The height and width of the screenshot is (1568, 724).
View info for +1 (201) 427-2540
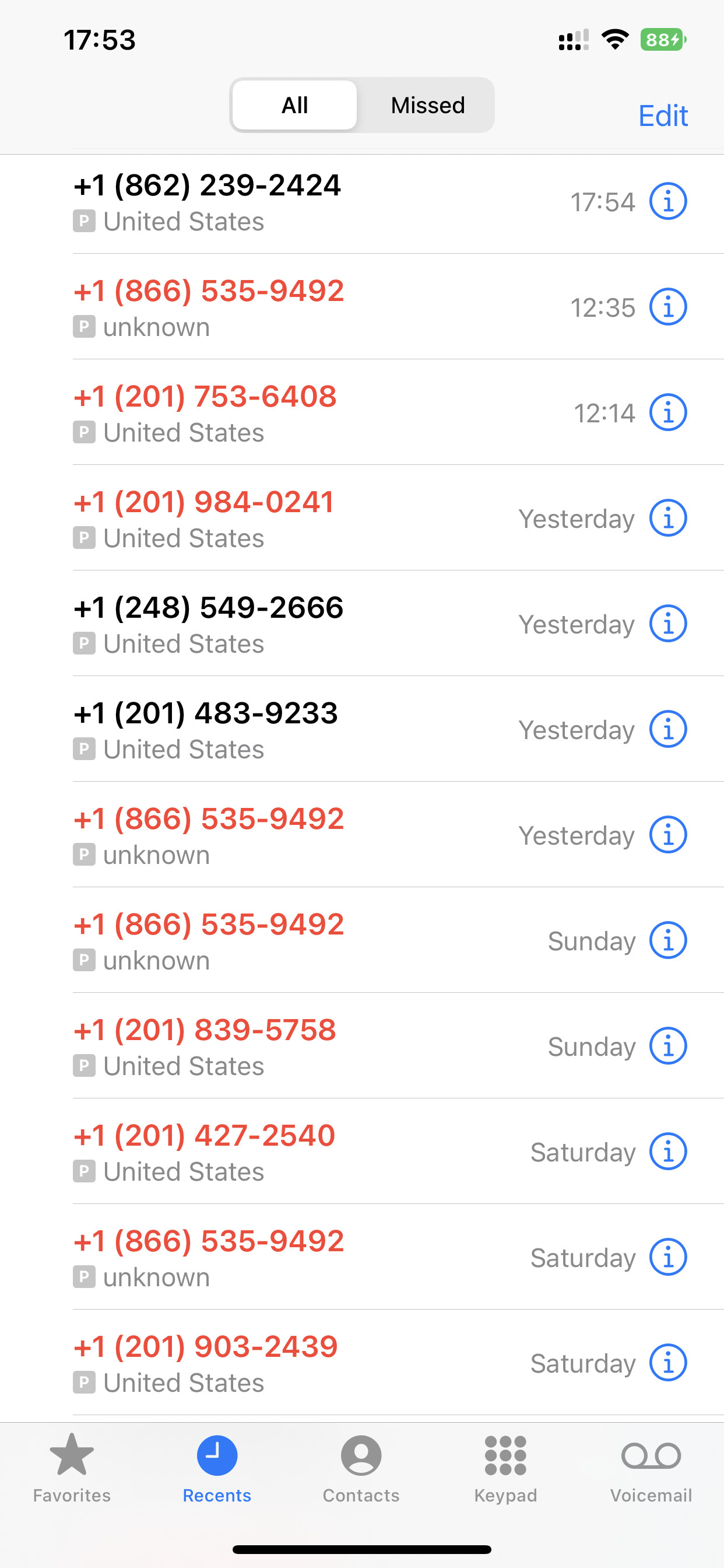[x=667, y=1151]
